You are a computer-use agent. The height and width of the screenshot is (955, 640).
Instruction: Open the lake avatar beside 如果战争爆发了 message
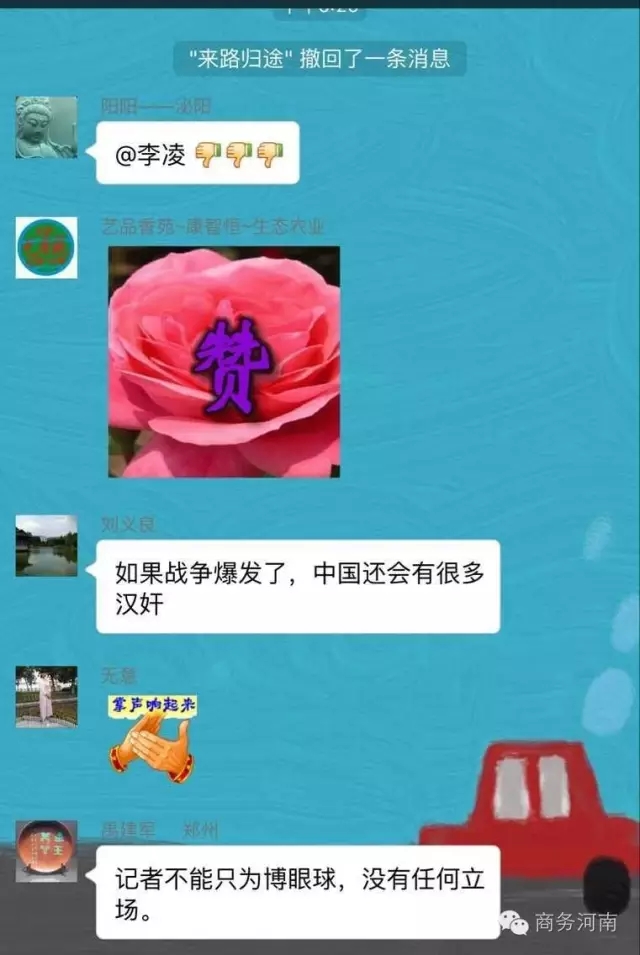[46, 546]
